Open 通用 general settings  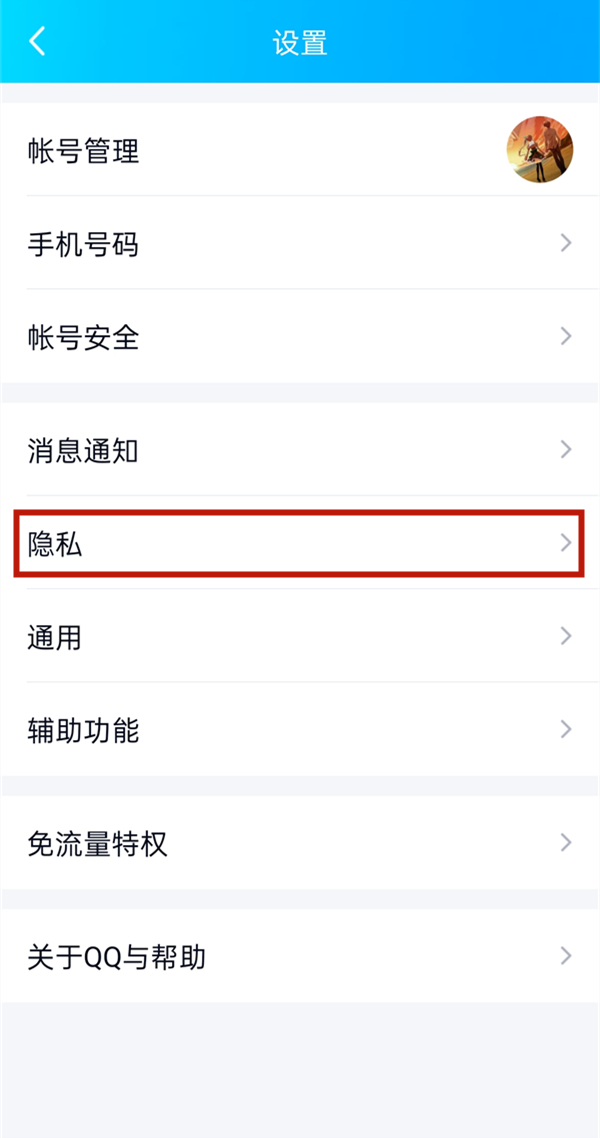[300, 637]
